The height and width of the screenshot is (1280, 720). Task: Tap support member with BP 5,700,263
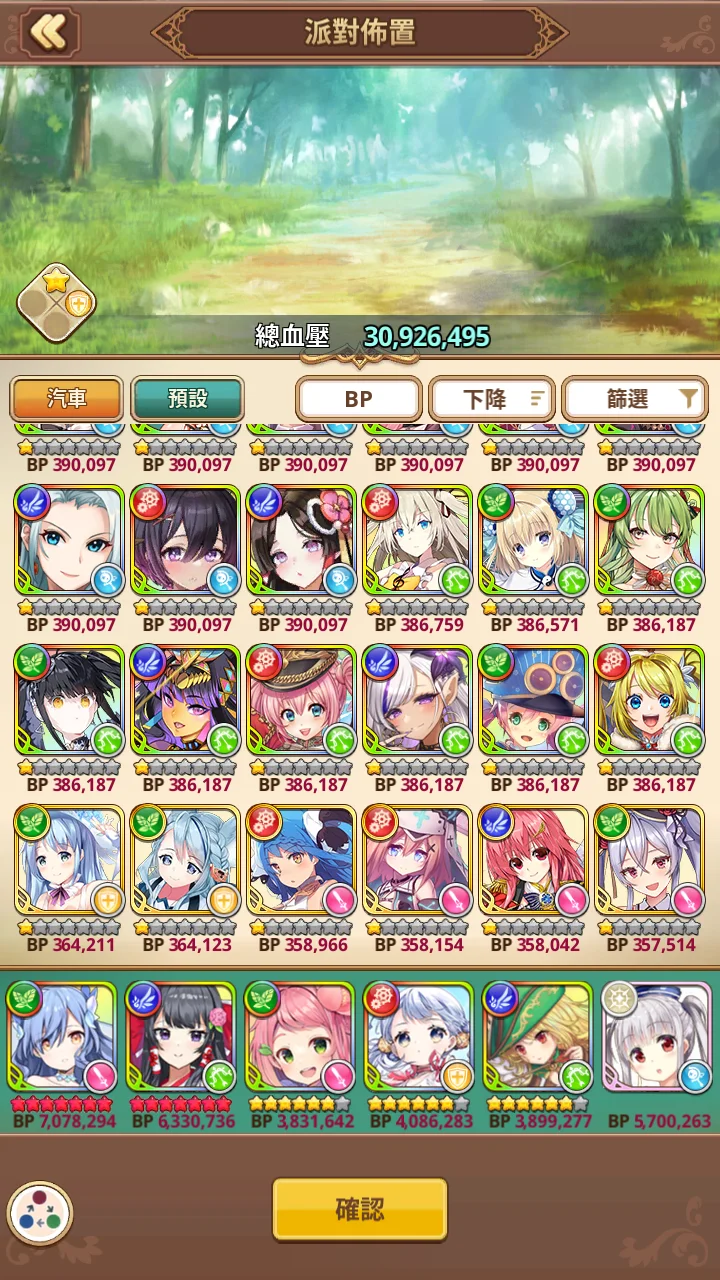pos(657,1040)
